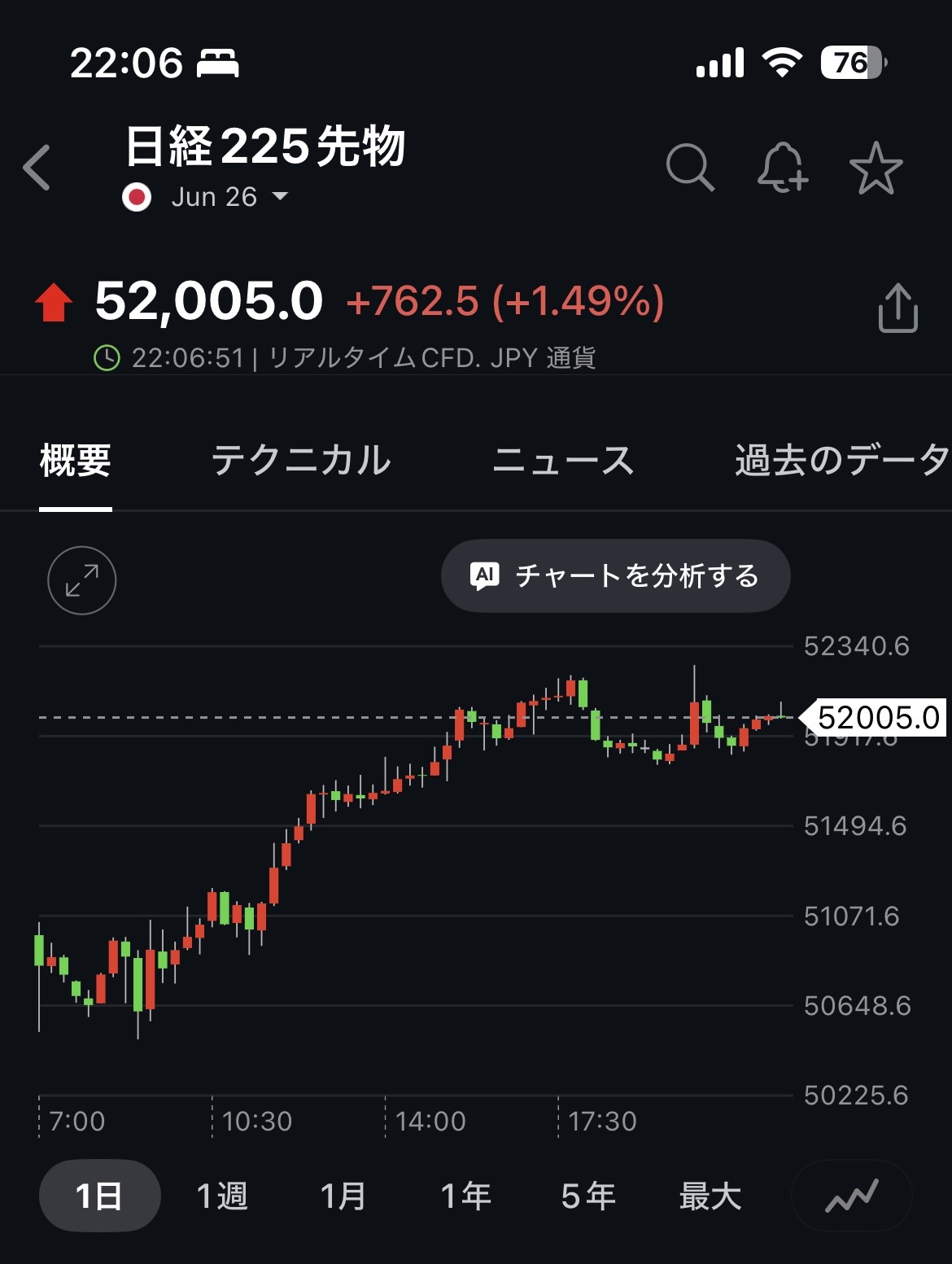Show the 1月 chart range
952x1264 pixels.
coord(343,1196)
